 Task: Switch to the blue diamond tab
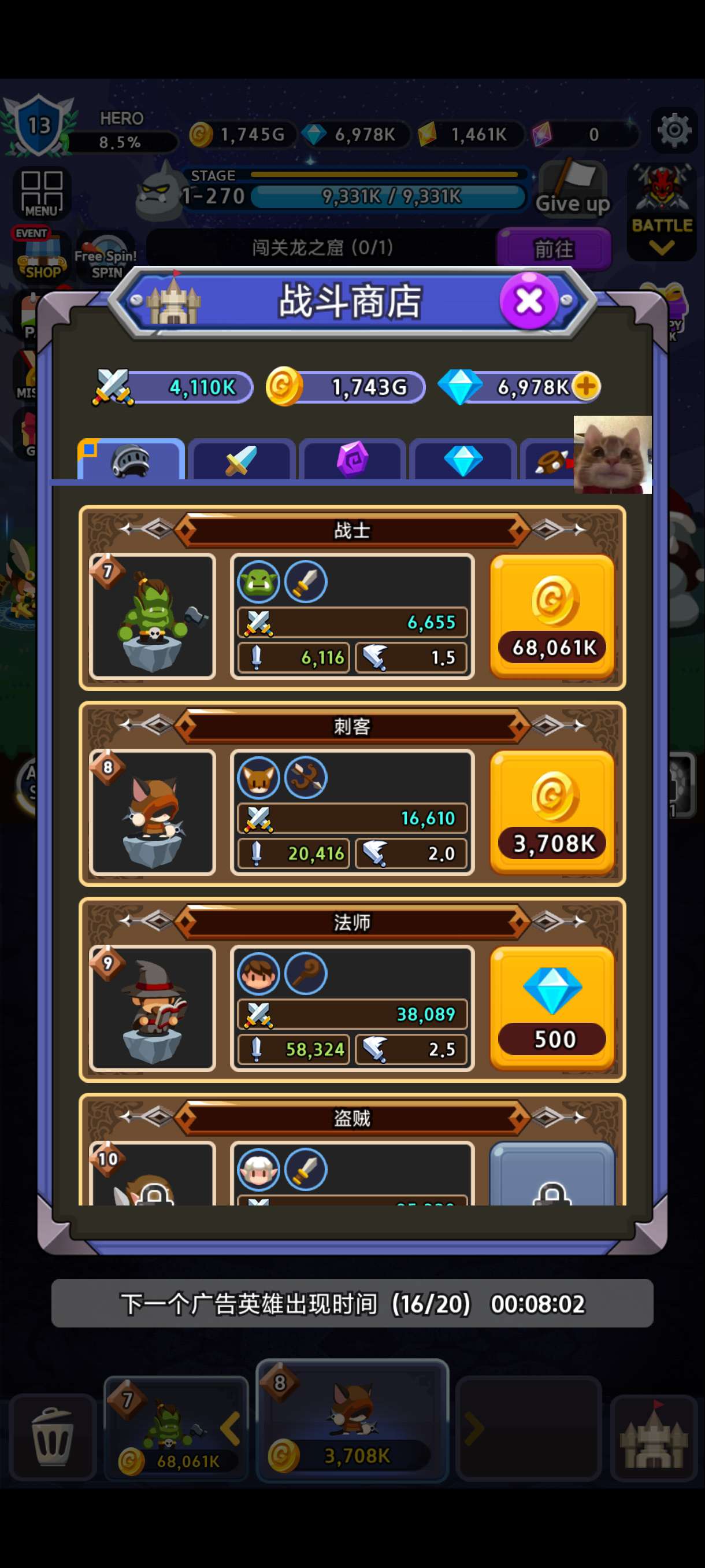click(x=463, y=460)
